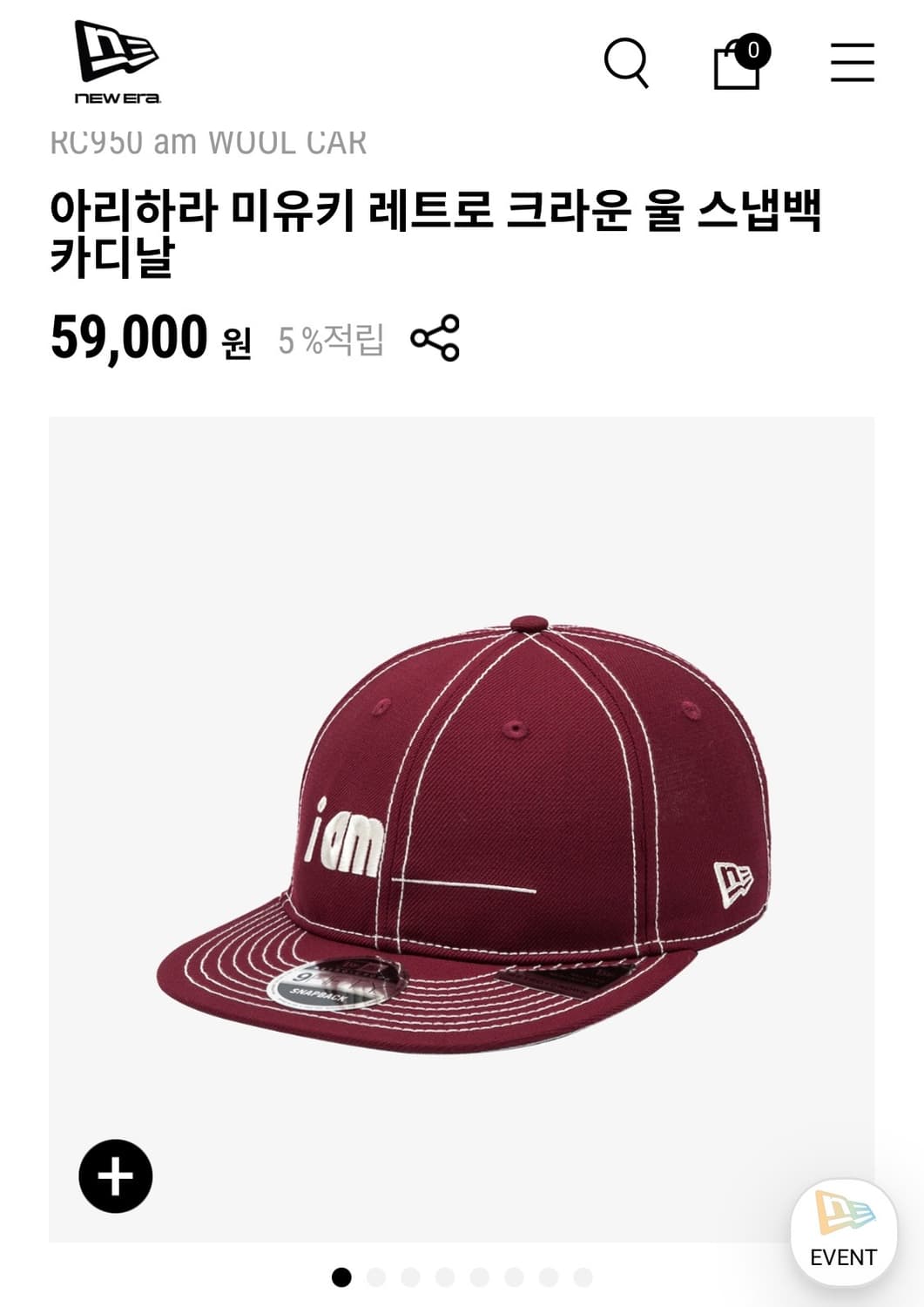Tap the plus zoom icon on product image
This screenshot has height=1307, width=924.
click(114, 1175)
